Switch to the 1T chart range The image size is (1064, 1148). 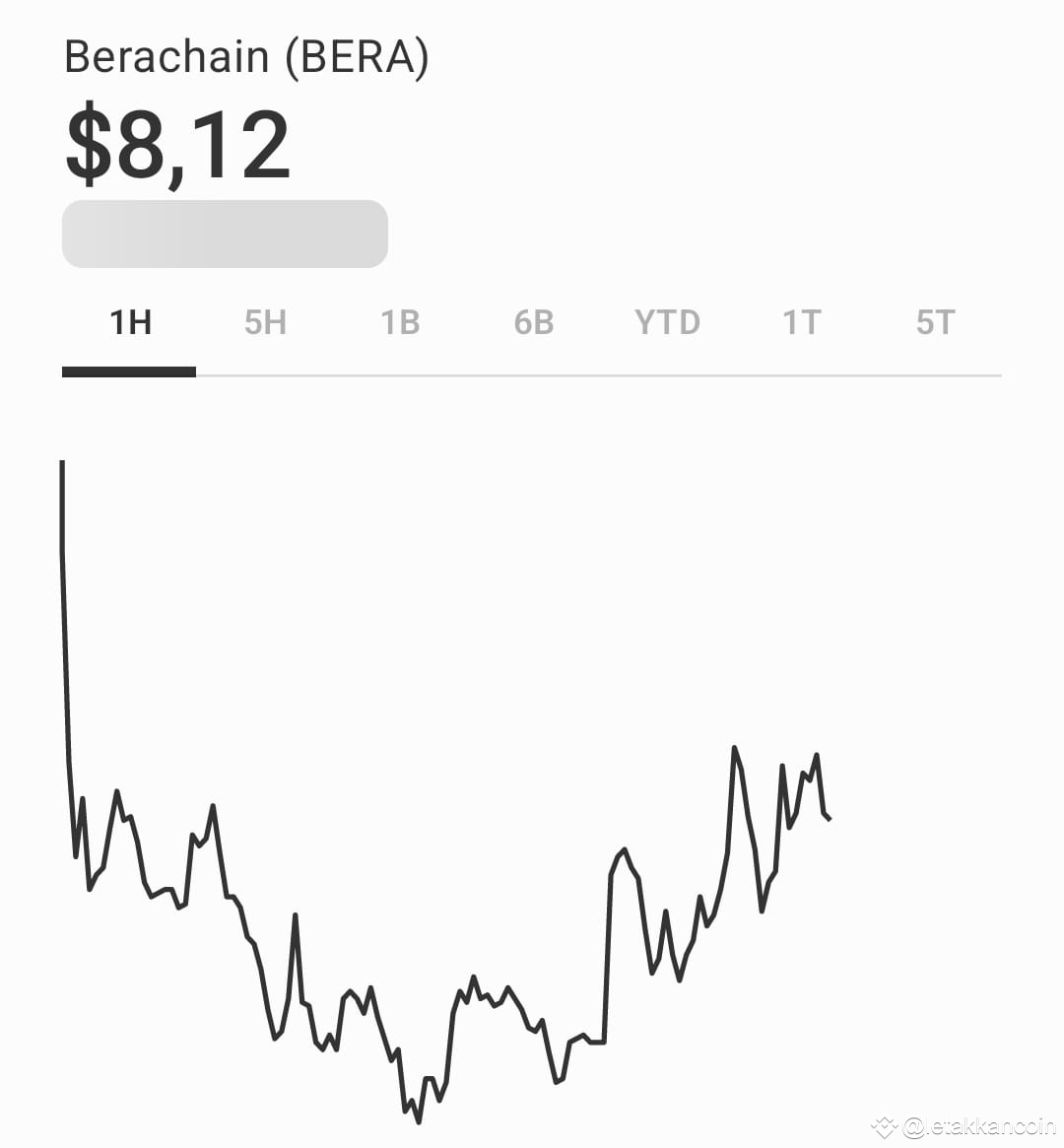(x=801, y=322)
